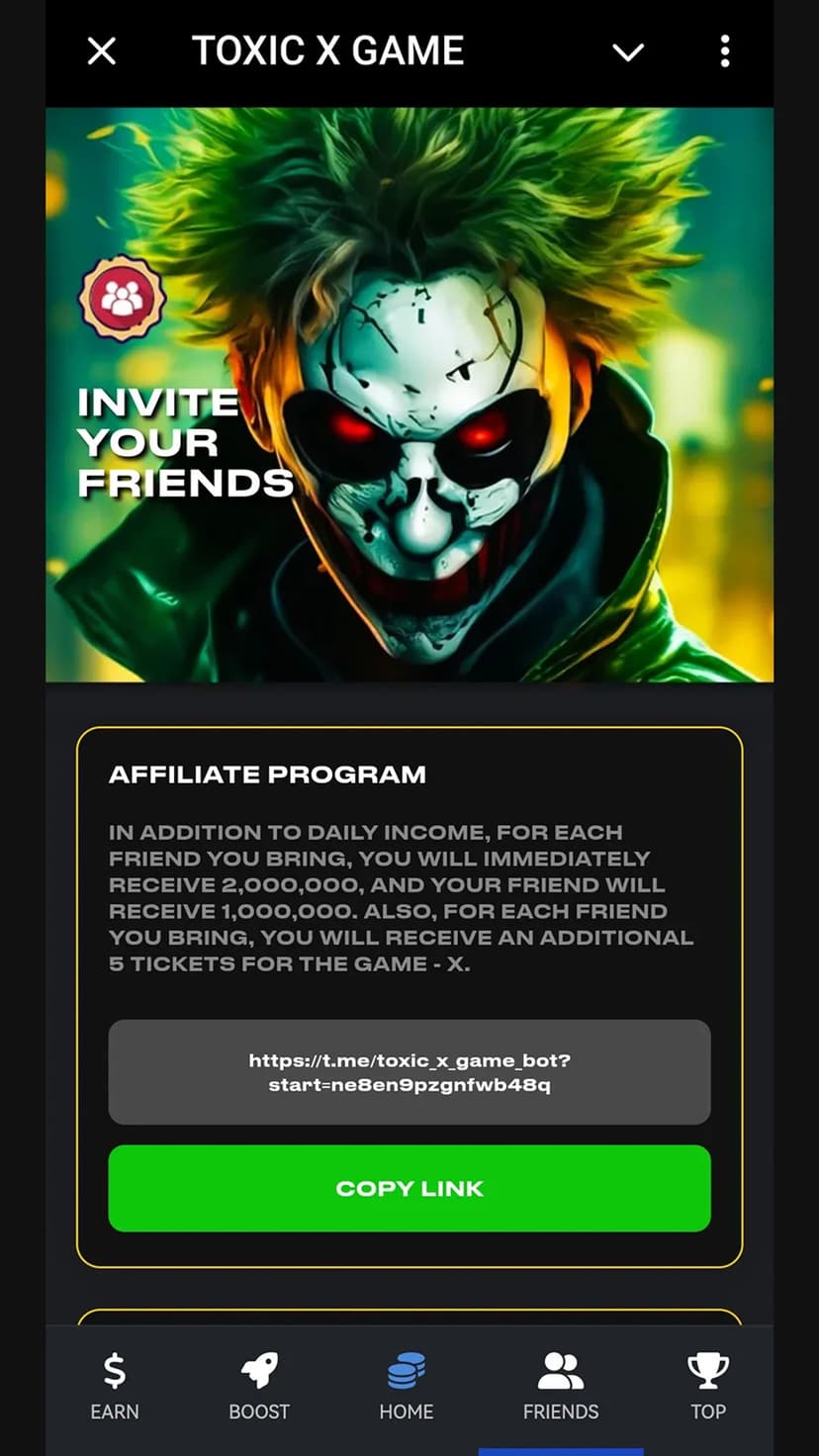Tap the referral link box
The height and width of the screenshot is (1456, 819).
409,1072
